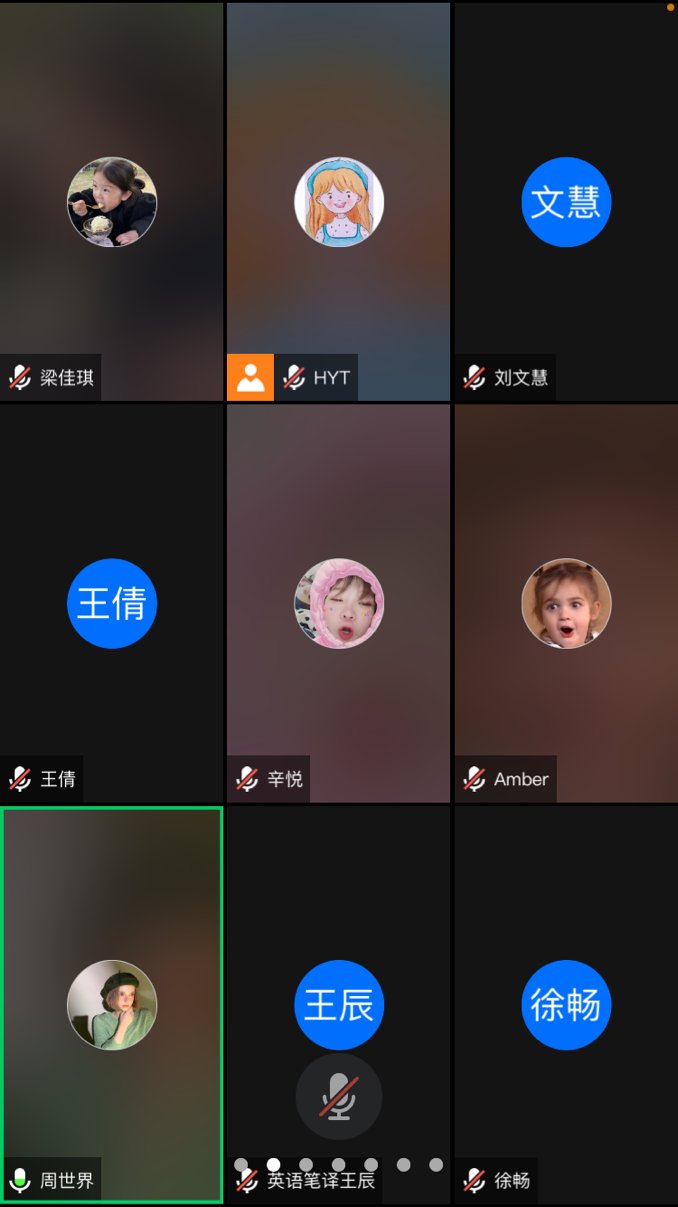Viewport: 678px width, 1207px height.
Task: Tap 刘文慧's participant tile
Action: [566, 201]
